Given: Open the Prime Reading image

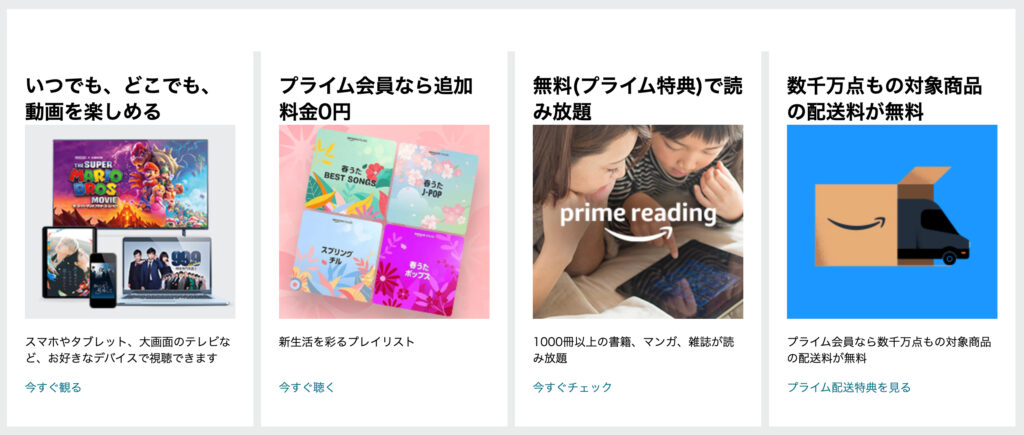Looking at the screenshot, I should coord(638,222).
